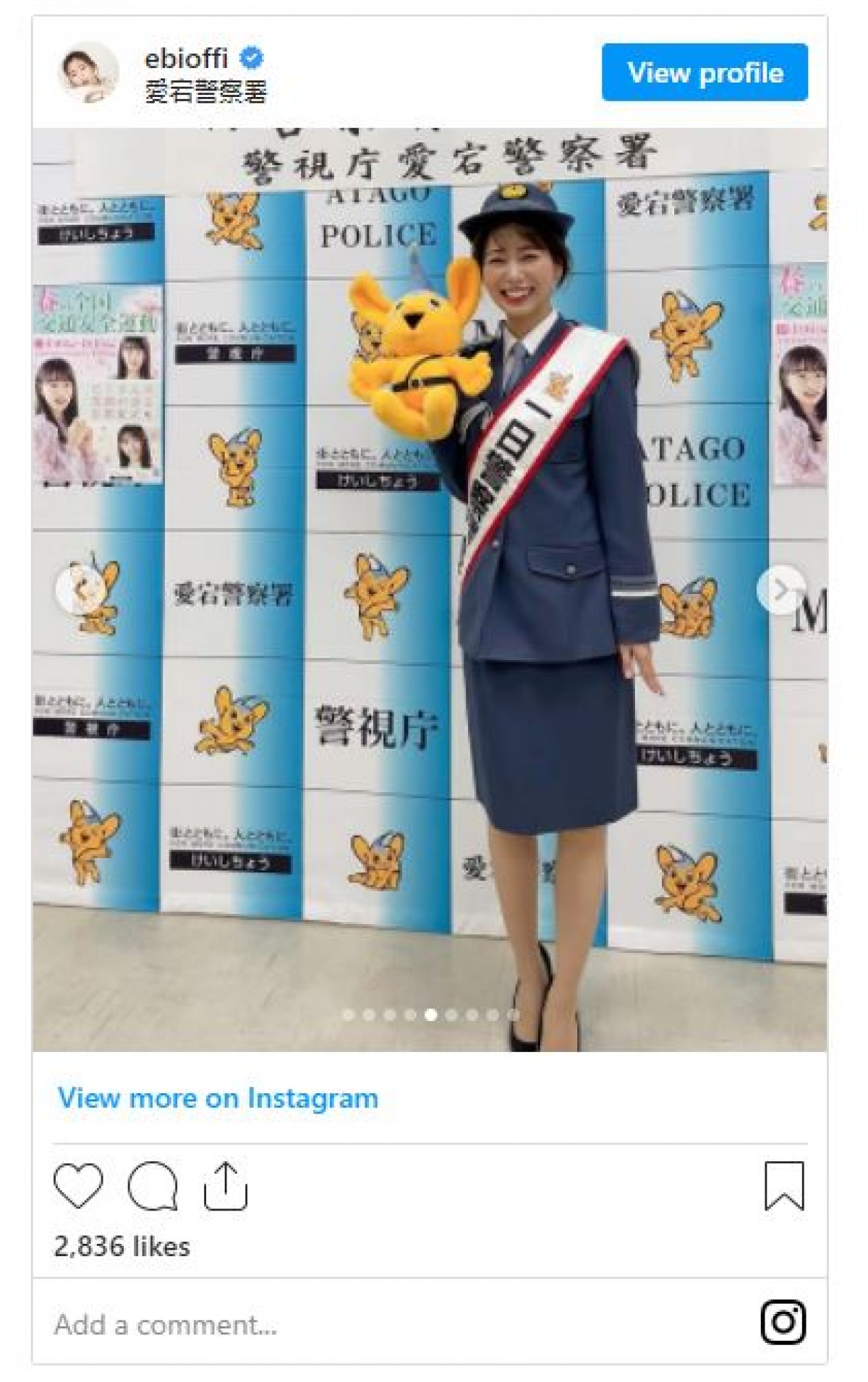This screenshot has height=1382, width=868.
Task: Go to the next carousel photo
Action: (x=780, y=590)
